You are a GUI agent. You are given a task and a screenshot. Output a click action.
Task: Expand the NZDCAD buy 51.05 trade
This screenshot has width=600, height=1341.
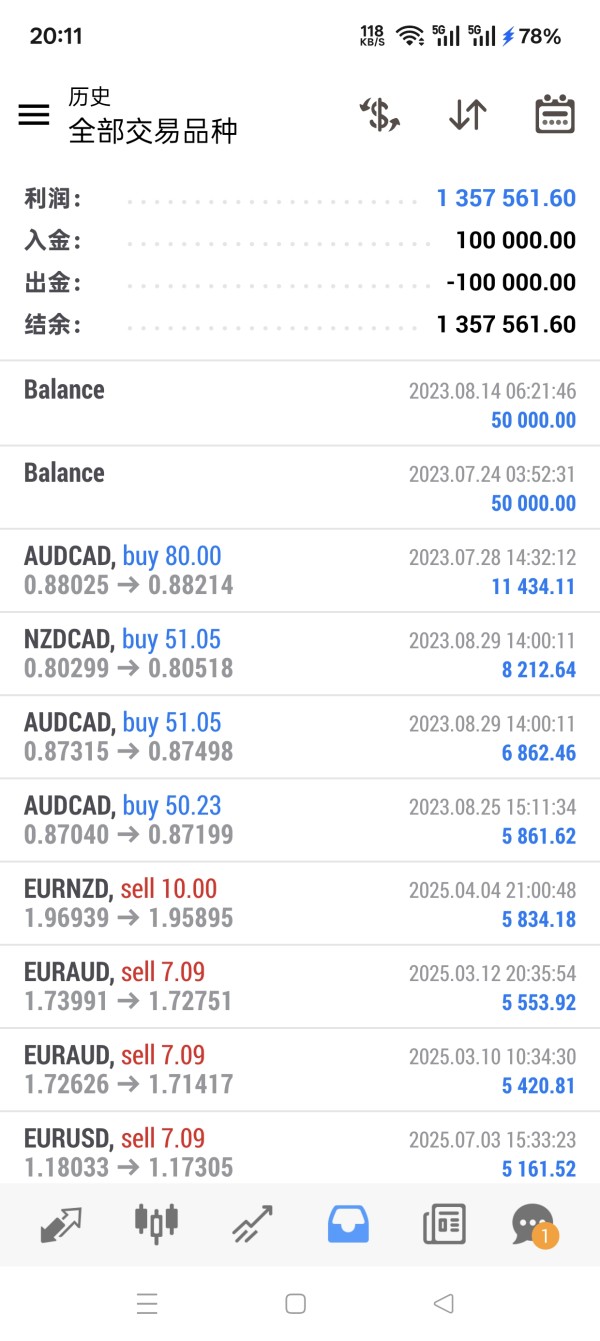coord(300,654)
